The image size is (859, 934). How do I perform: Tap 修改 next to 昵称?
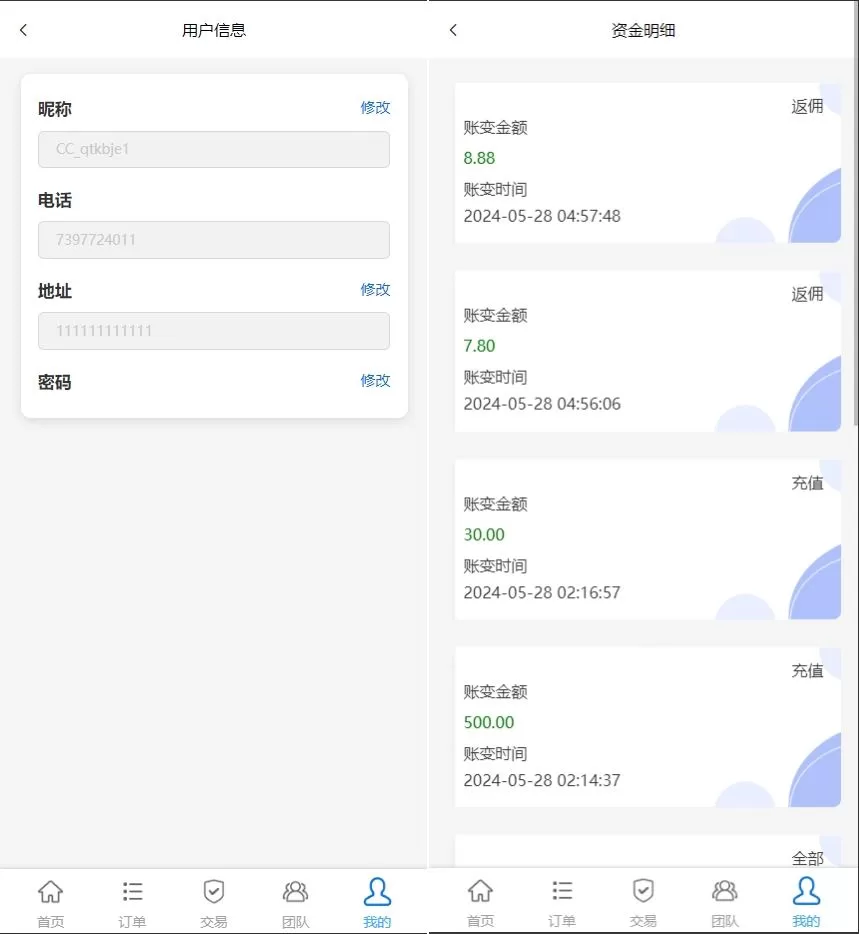(375, 108)
